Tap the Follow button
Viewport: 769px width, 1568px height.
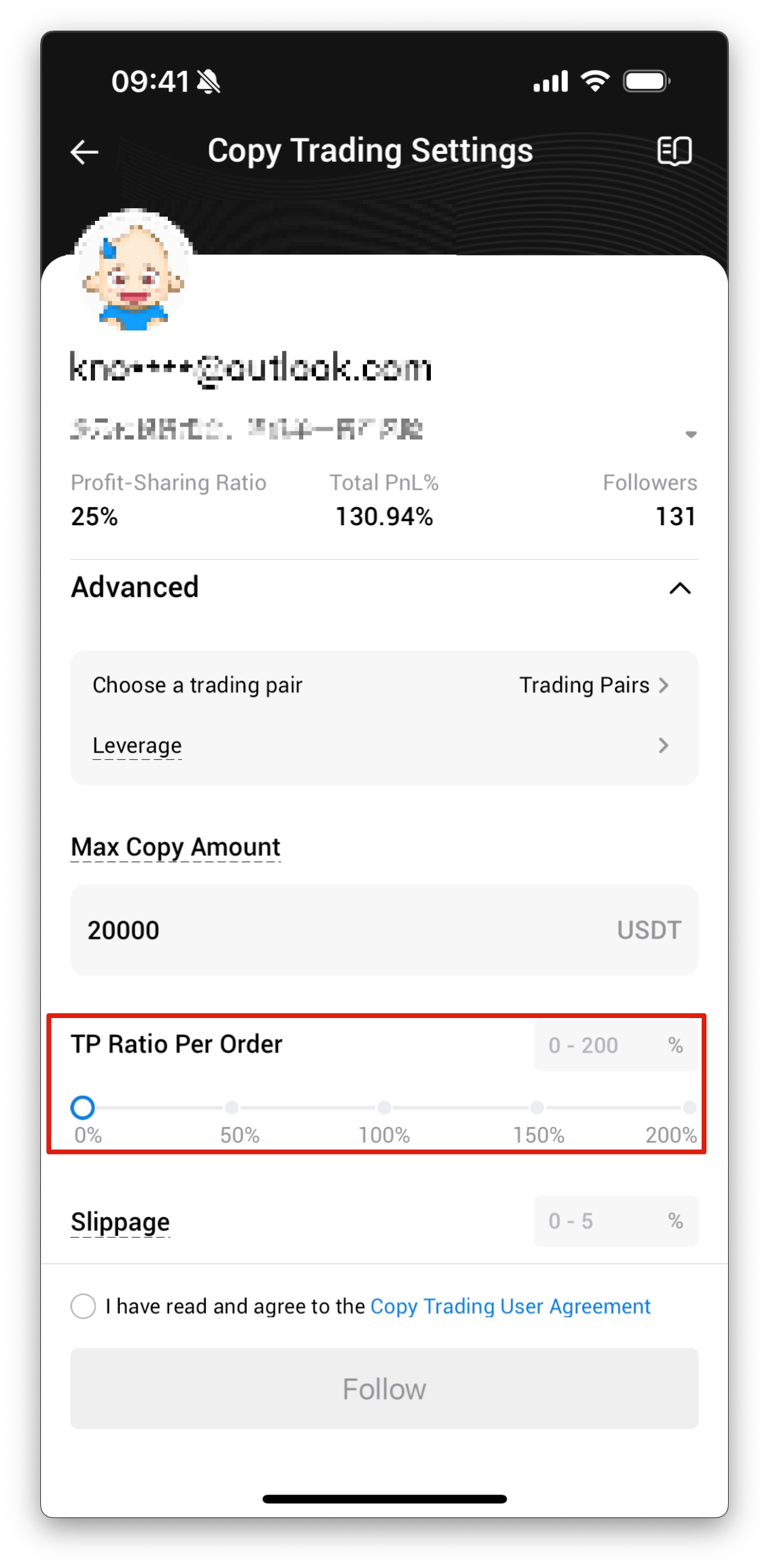[384, 1389]
